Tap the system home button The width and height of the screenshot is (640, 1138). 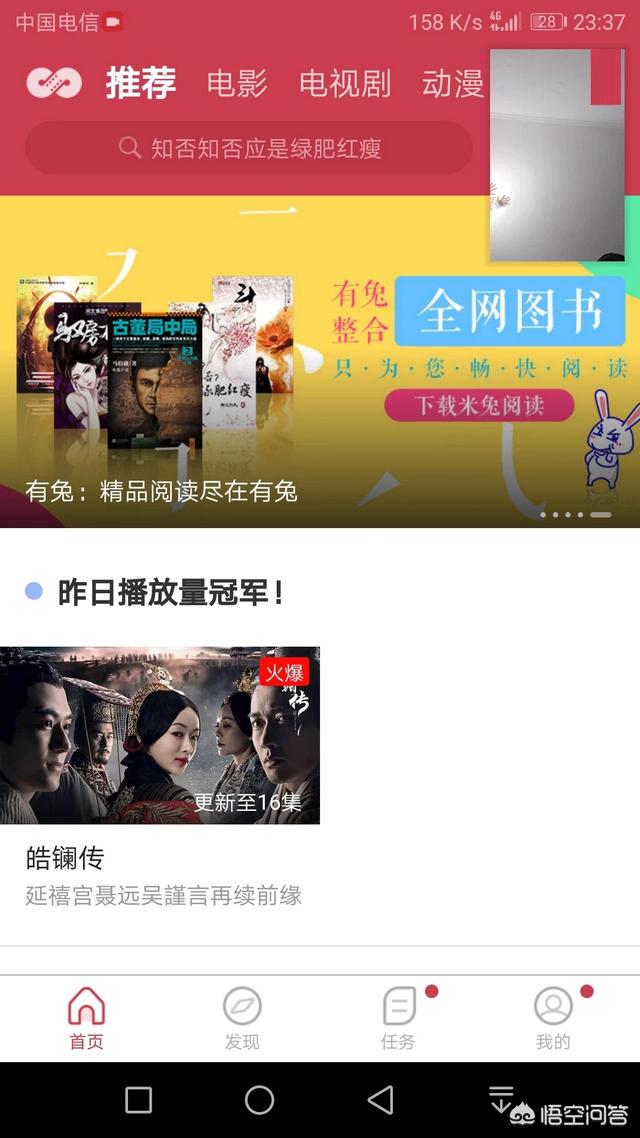tap(259, 1100)
